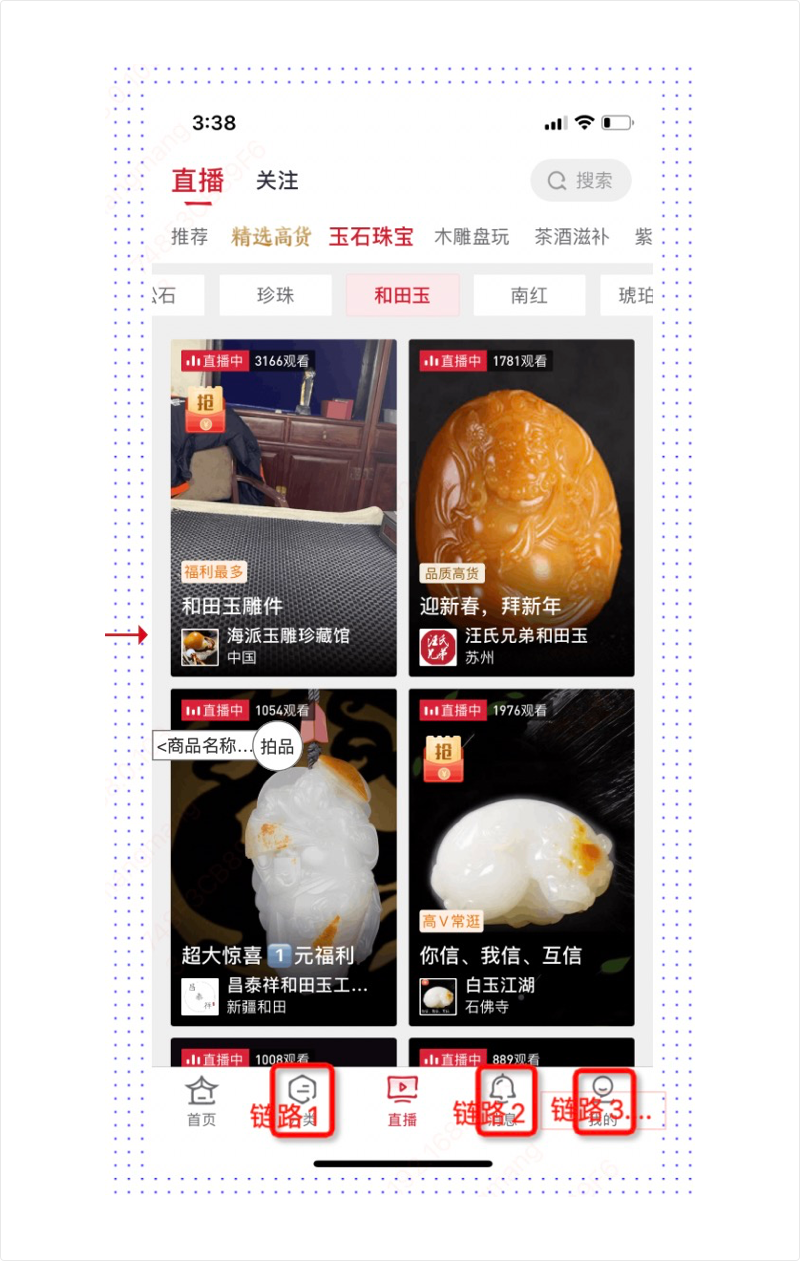Open the 搜索 search box
Screen dimensions: 800x1261
(581, 181)
